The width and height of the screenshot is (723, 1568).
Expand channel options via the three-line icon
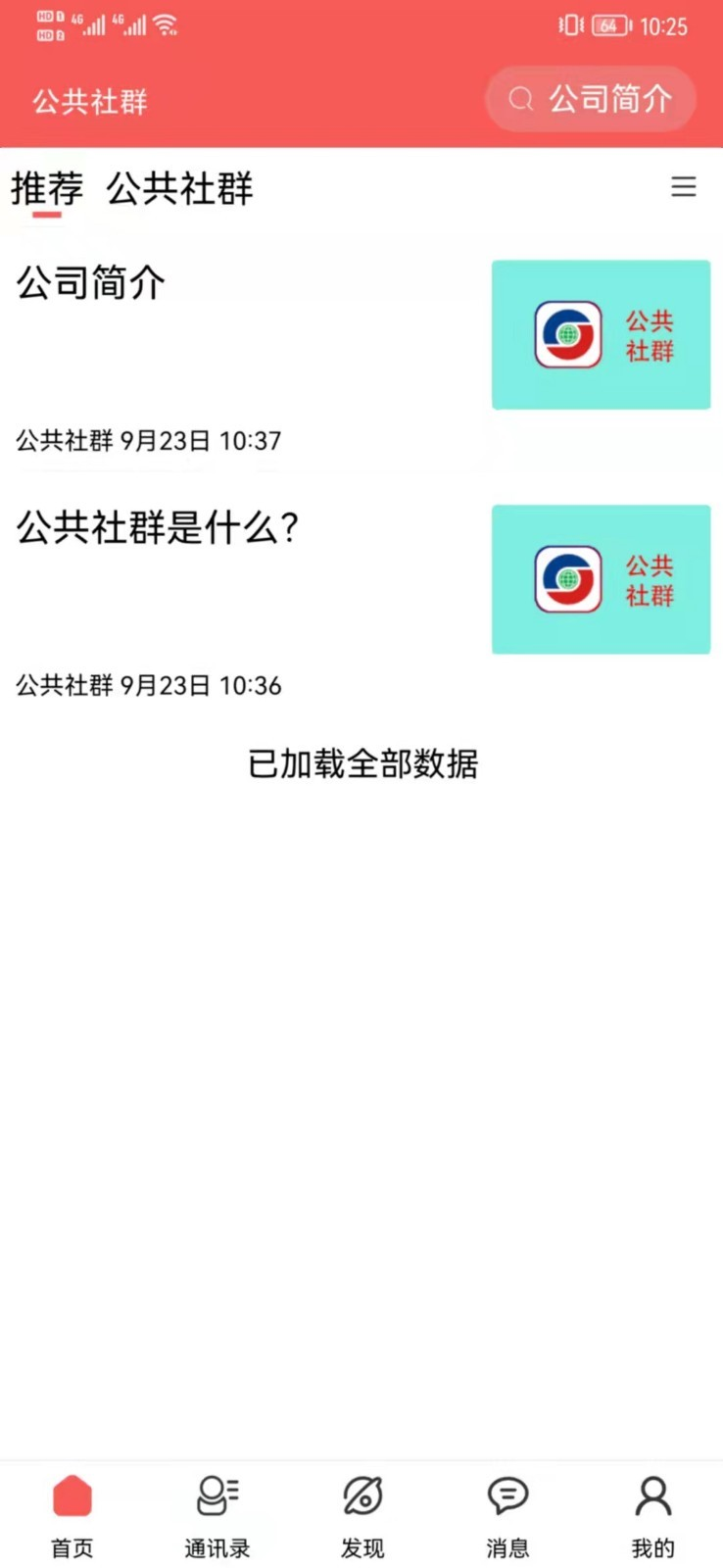tap(683, 187)
